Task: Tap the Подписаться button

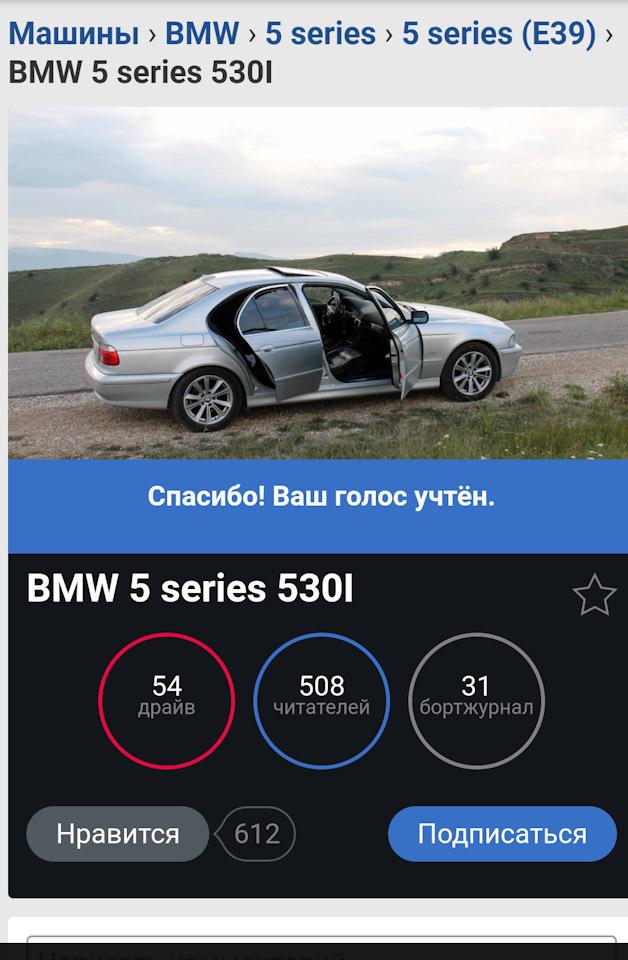Action: (502, 834)
